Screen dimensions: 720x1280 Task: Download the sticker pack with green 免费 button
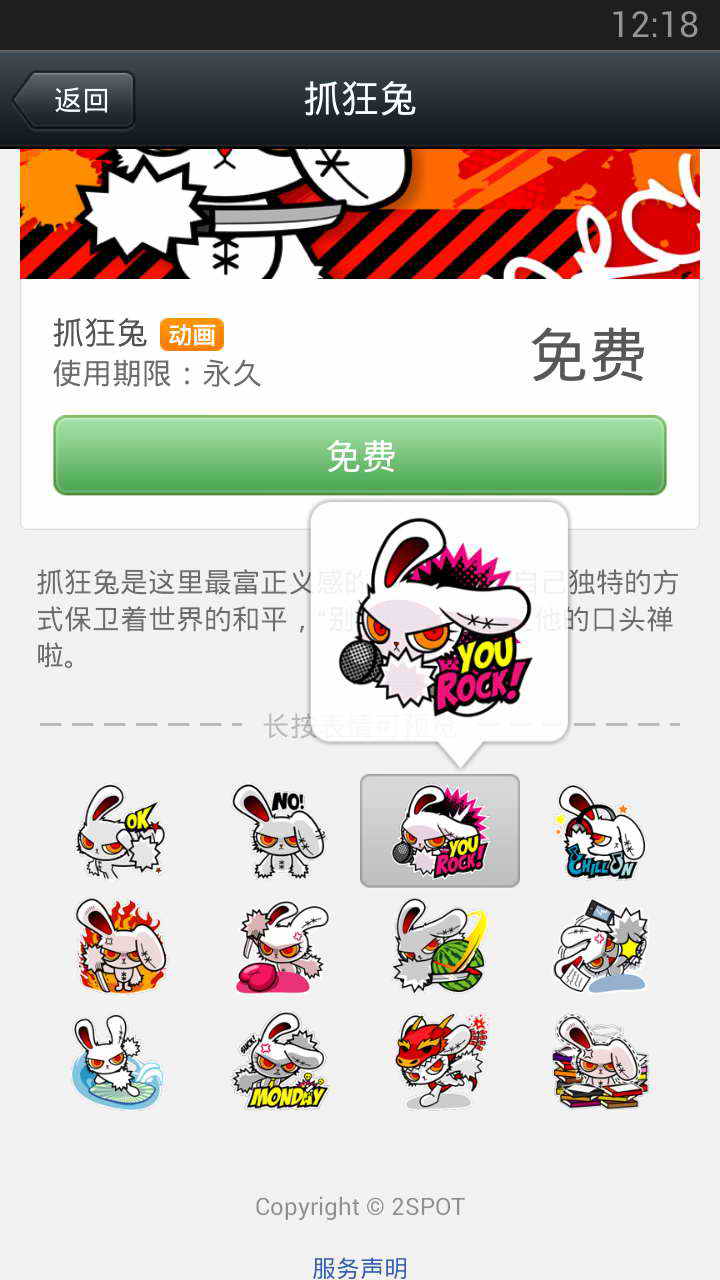[x=360, y=456]
